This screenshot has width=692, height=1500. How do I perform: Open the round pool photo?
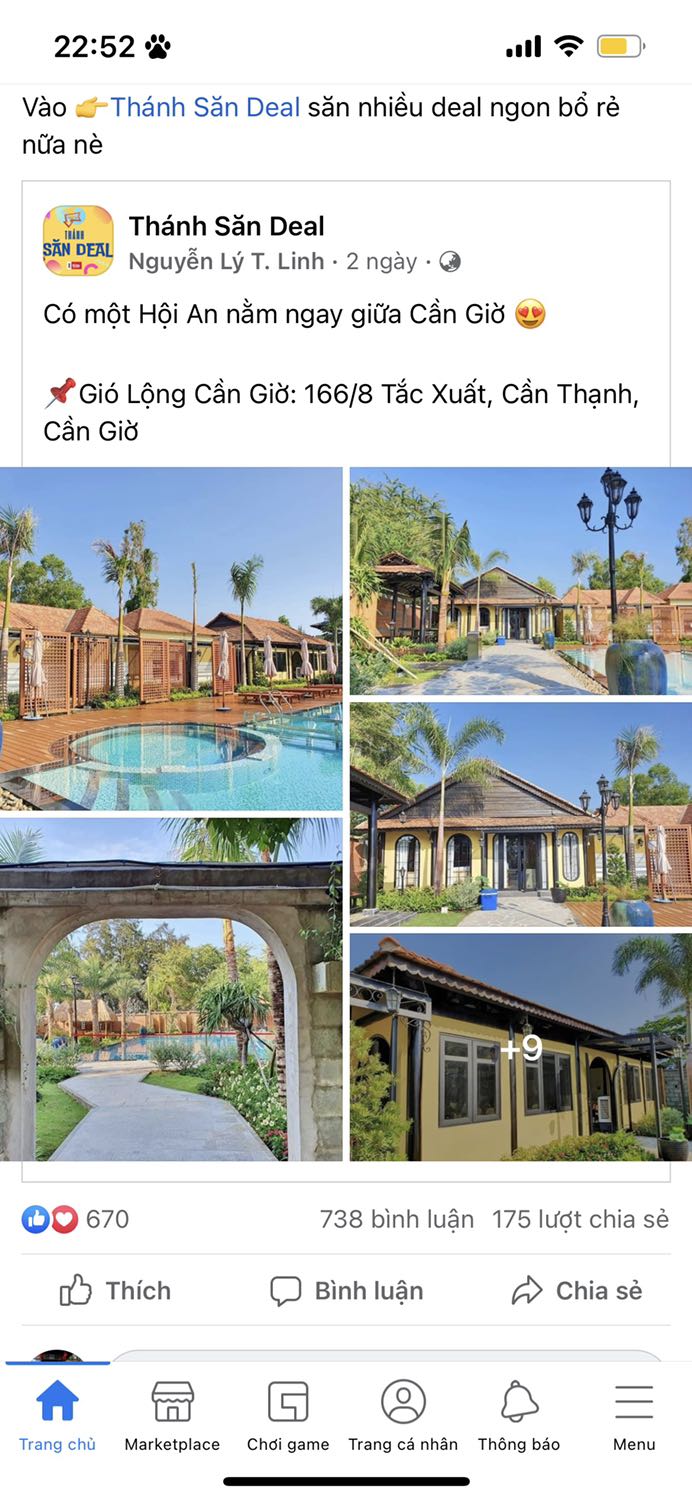coord(171,639)
